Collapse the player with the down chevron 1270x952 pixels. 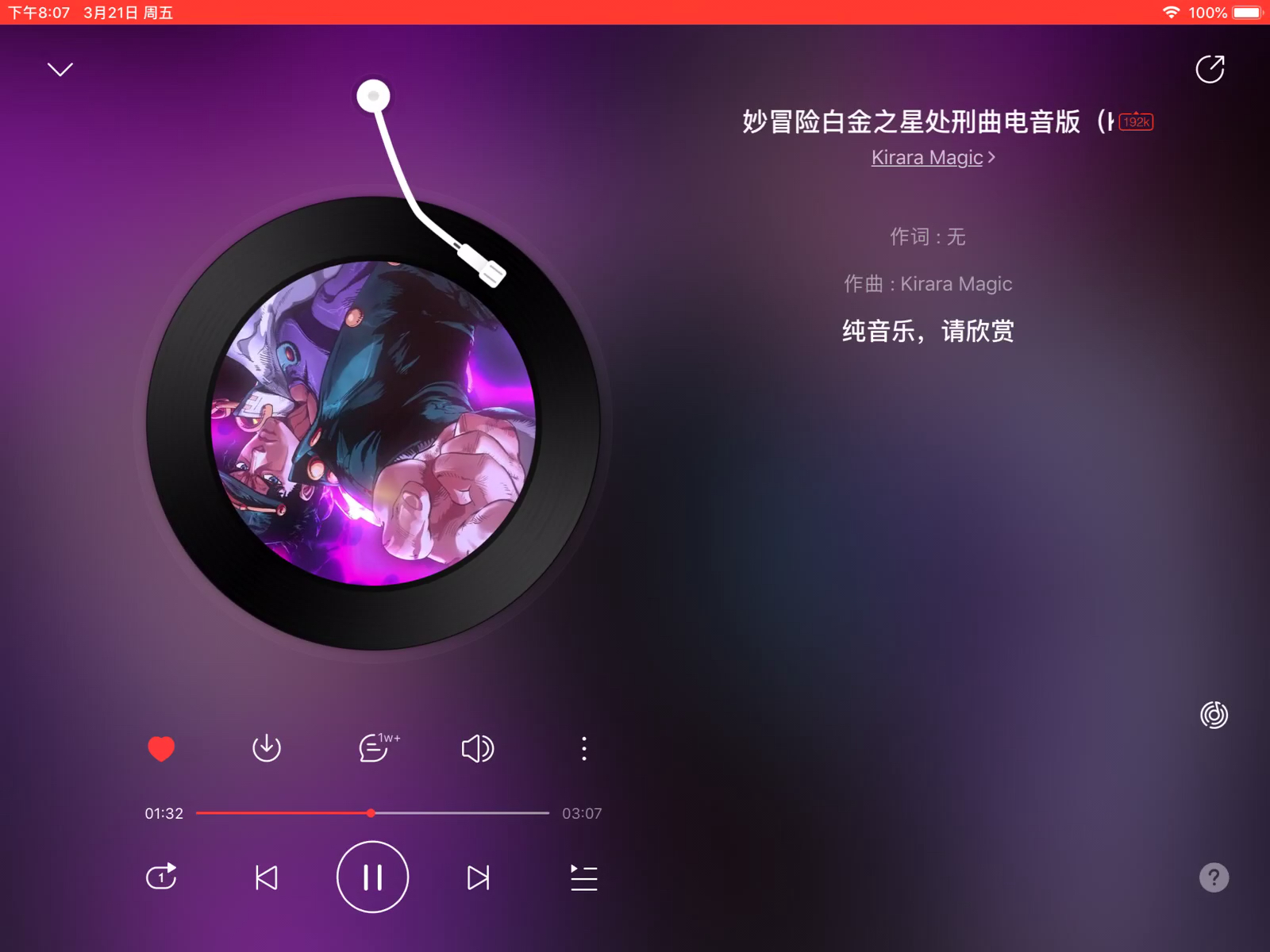(x=60, y=70)
